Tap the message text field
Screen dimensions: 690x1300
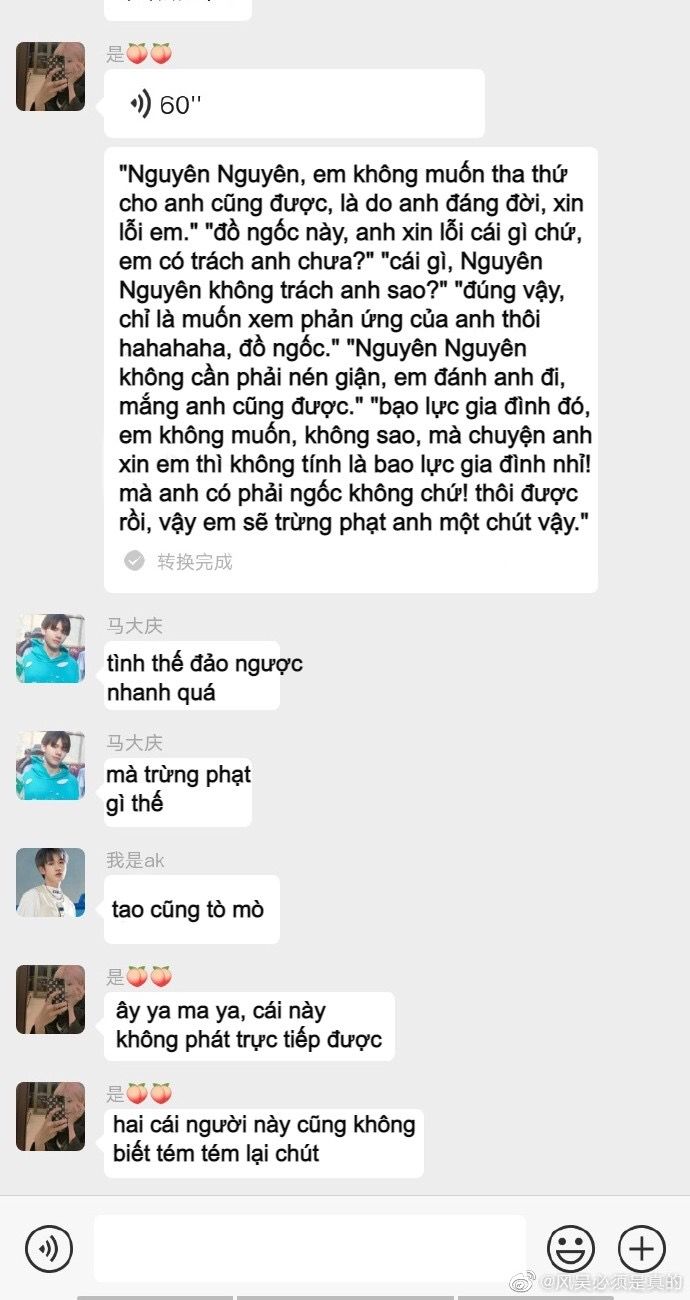point(309,1248)
